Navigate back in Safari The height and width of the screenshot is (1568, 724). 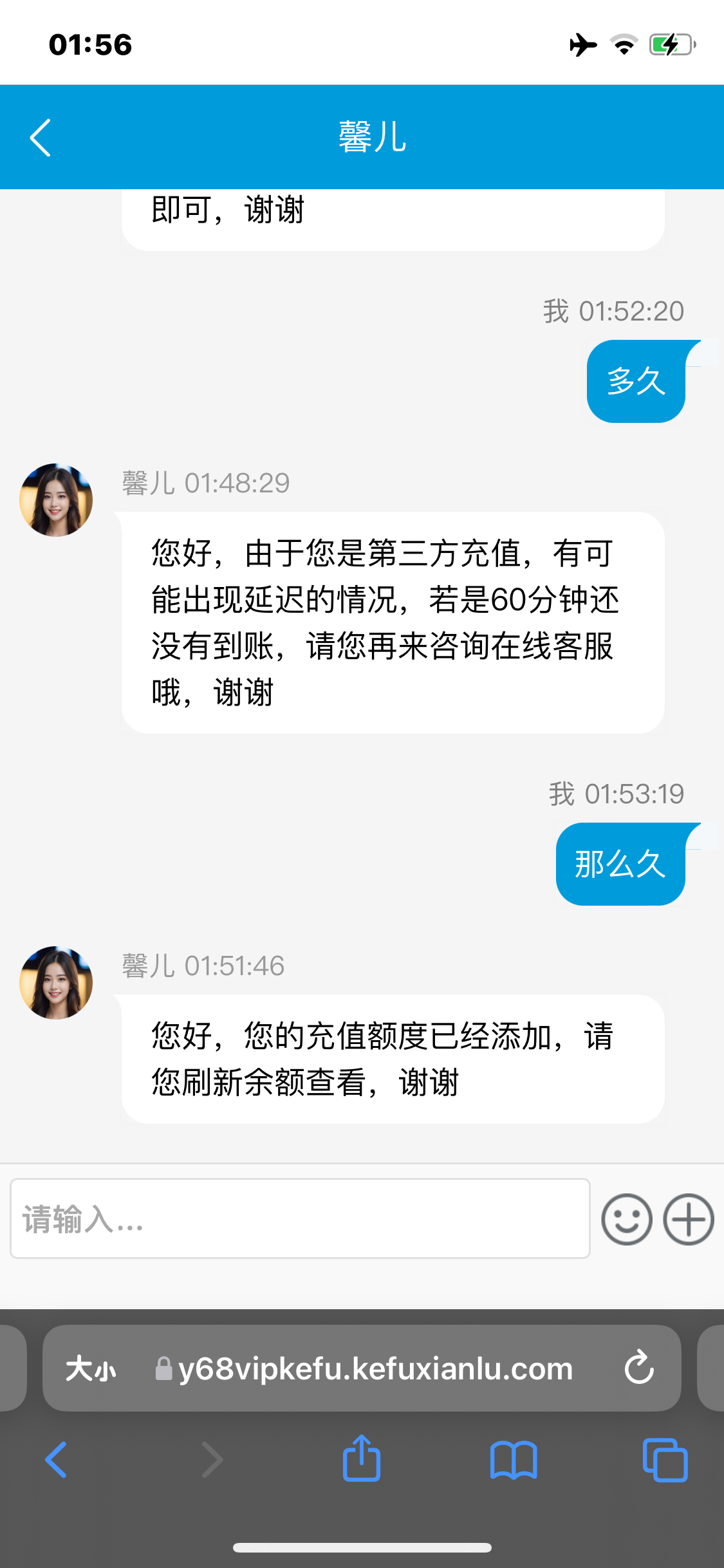click(x=57, y=1459)
